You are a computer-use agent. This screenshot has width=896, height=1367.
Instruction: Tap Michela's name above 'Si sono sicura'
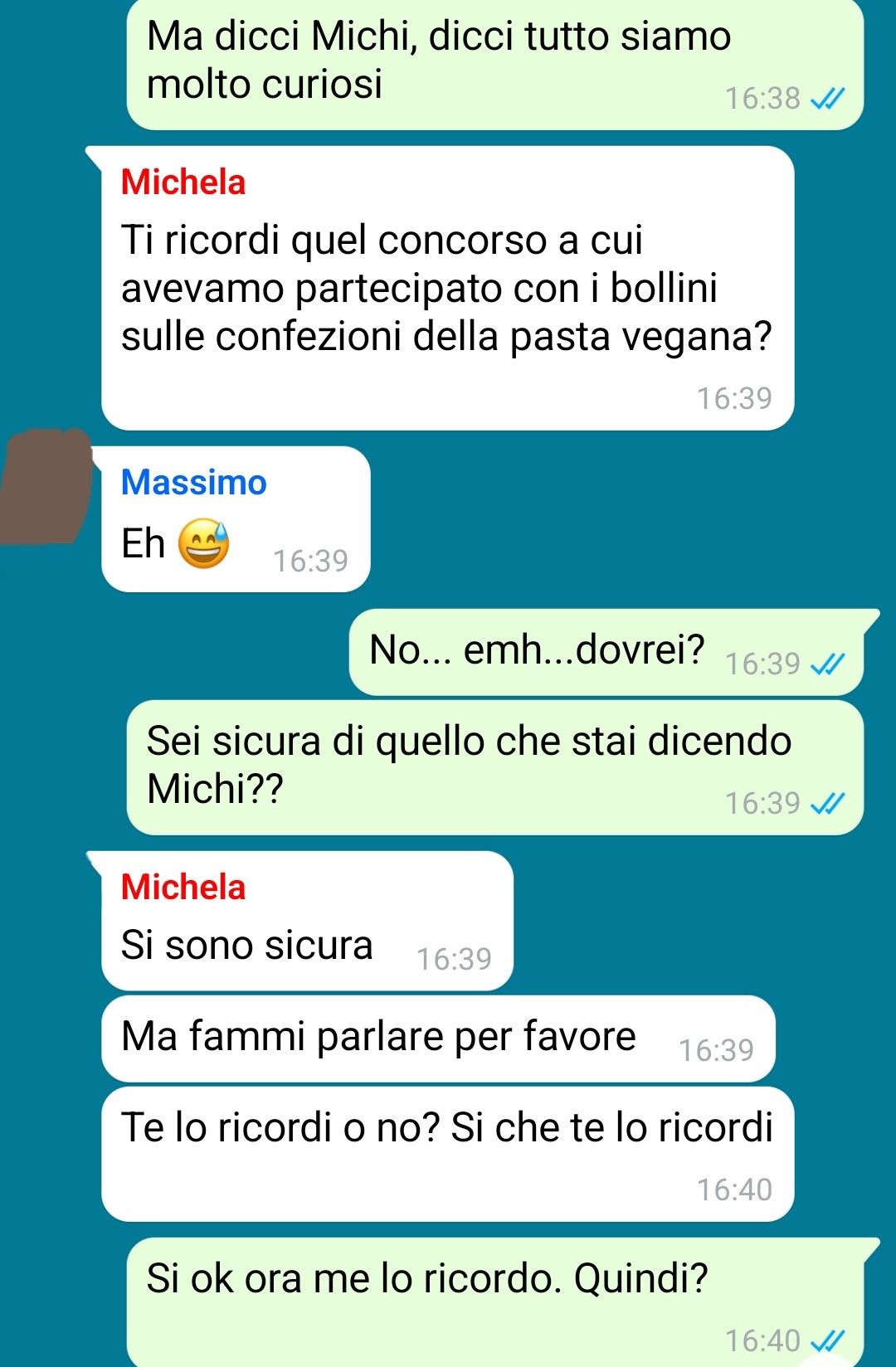click(183, 888)
